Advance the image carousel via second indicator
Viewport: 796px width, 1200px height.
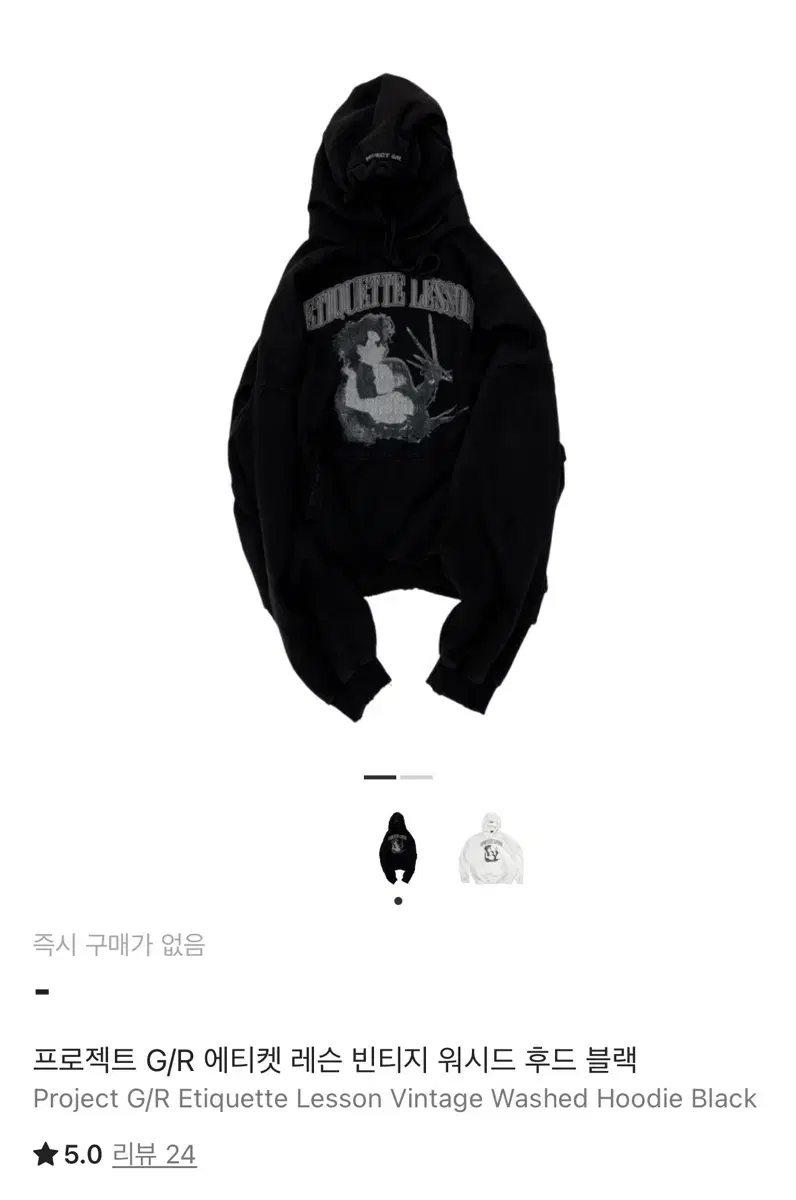(415, 776)
